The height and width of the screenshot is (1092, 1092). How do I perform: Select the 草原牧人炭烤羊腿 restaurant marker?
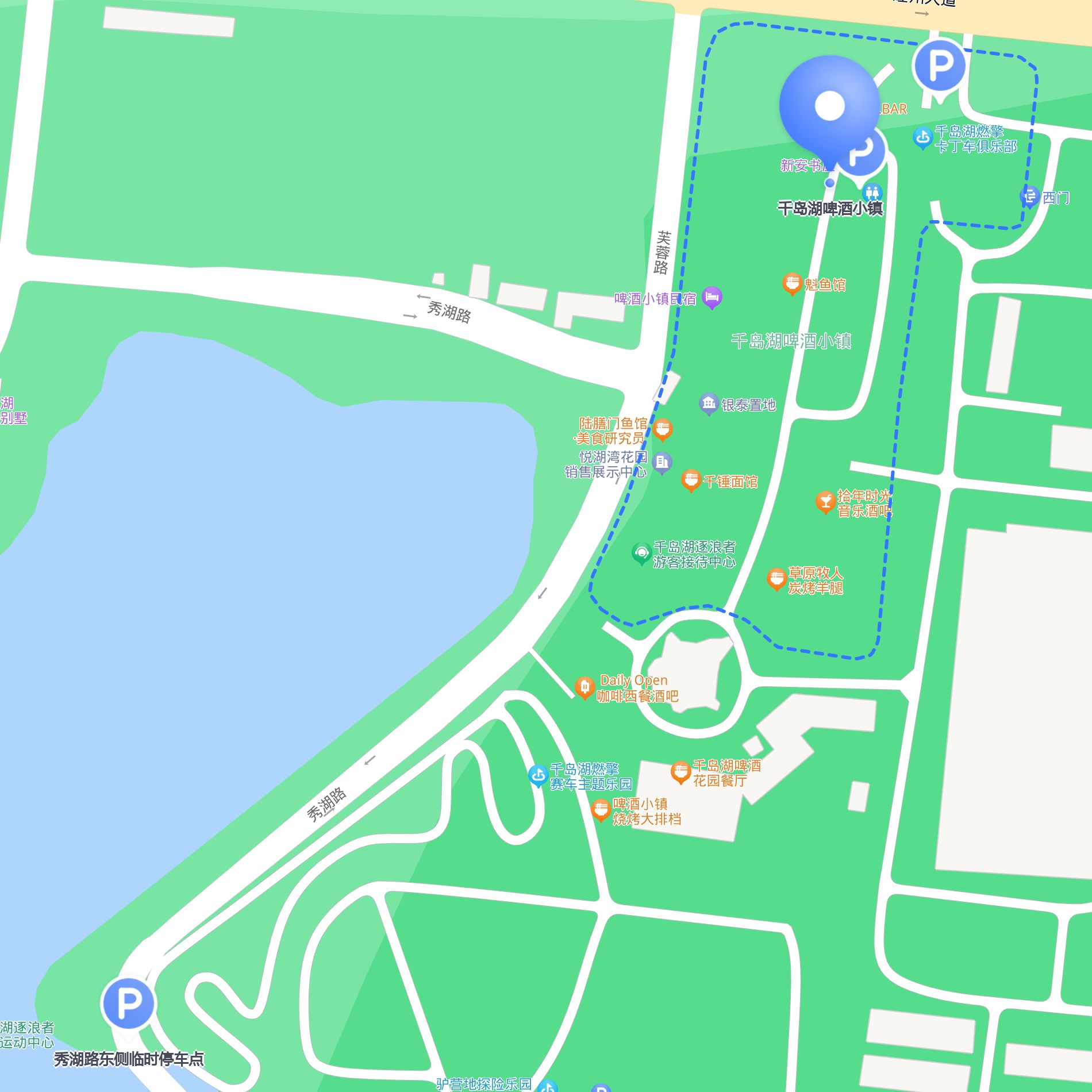[776, 579]
